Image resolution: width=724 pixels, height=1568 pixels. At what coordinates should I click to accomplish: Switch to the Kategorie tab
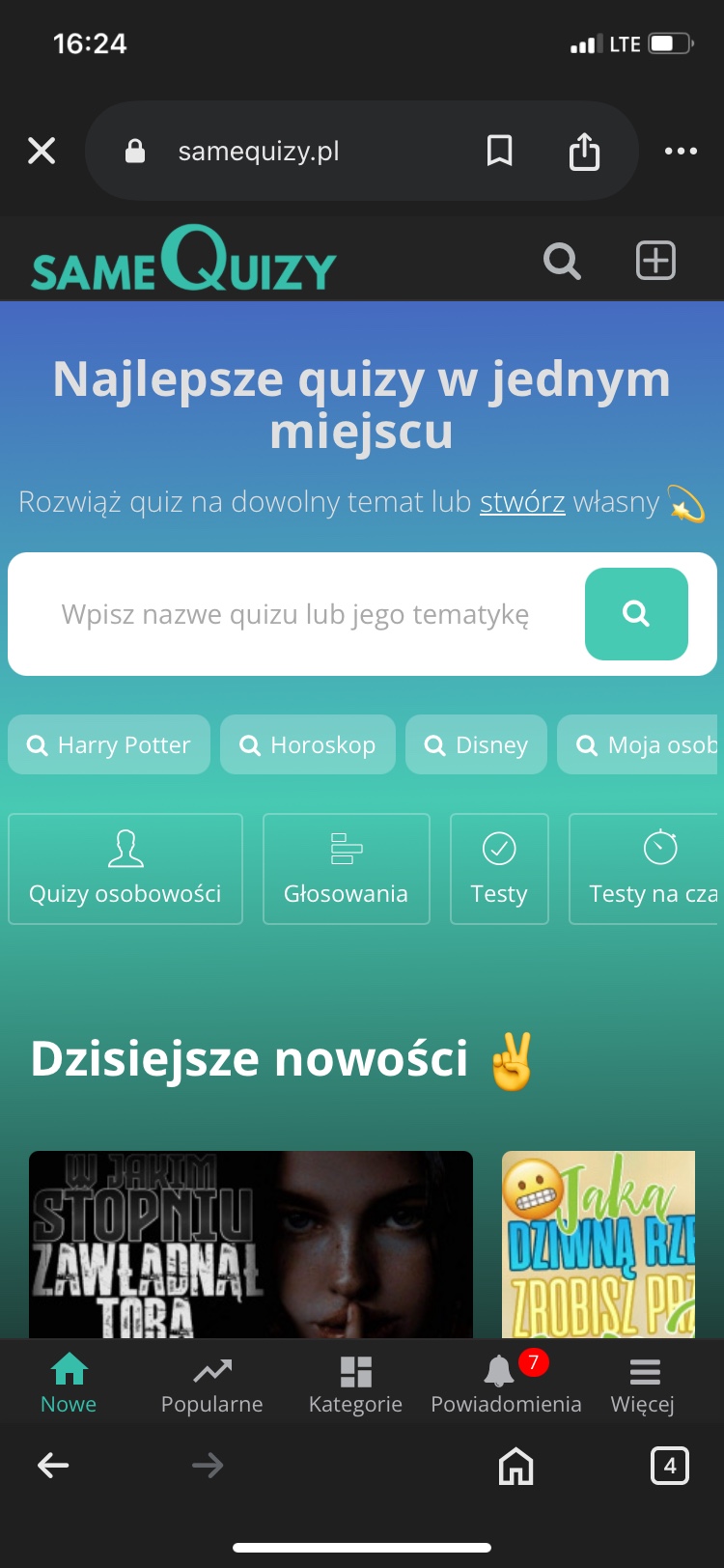click(x=355, y=1385)
